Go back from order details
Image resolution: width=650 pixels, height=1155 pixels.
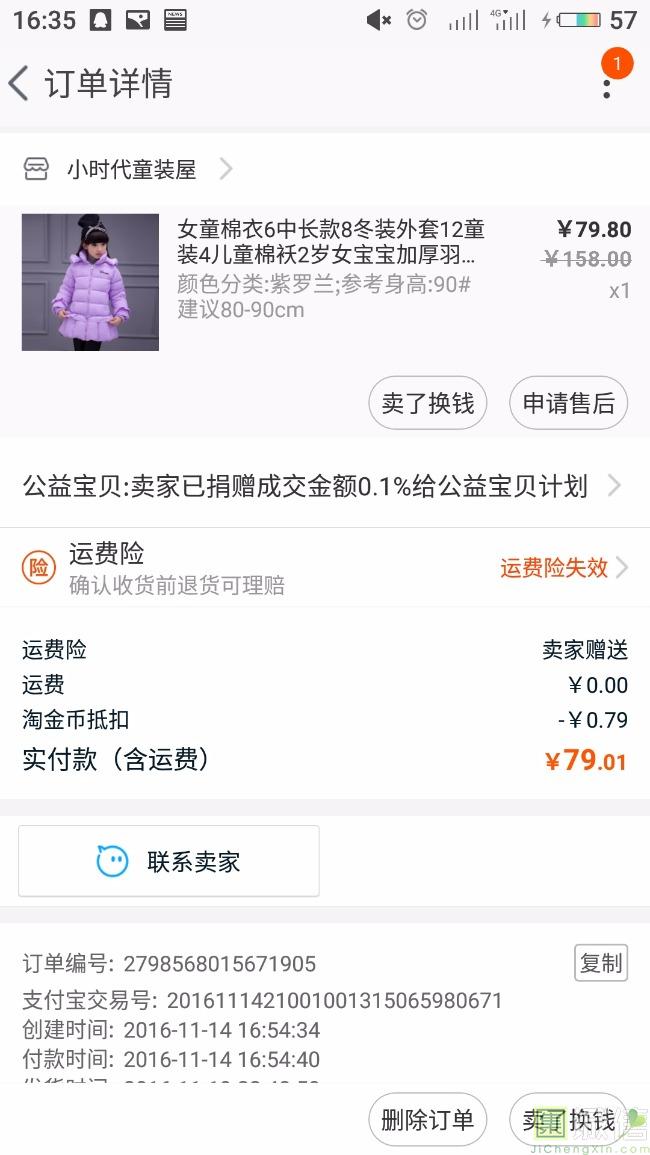[20, 83]
